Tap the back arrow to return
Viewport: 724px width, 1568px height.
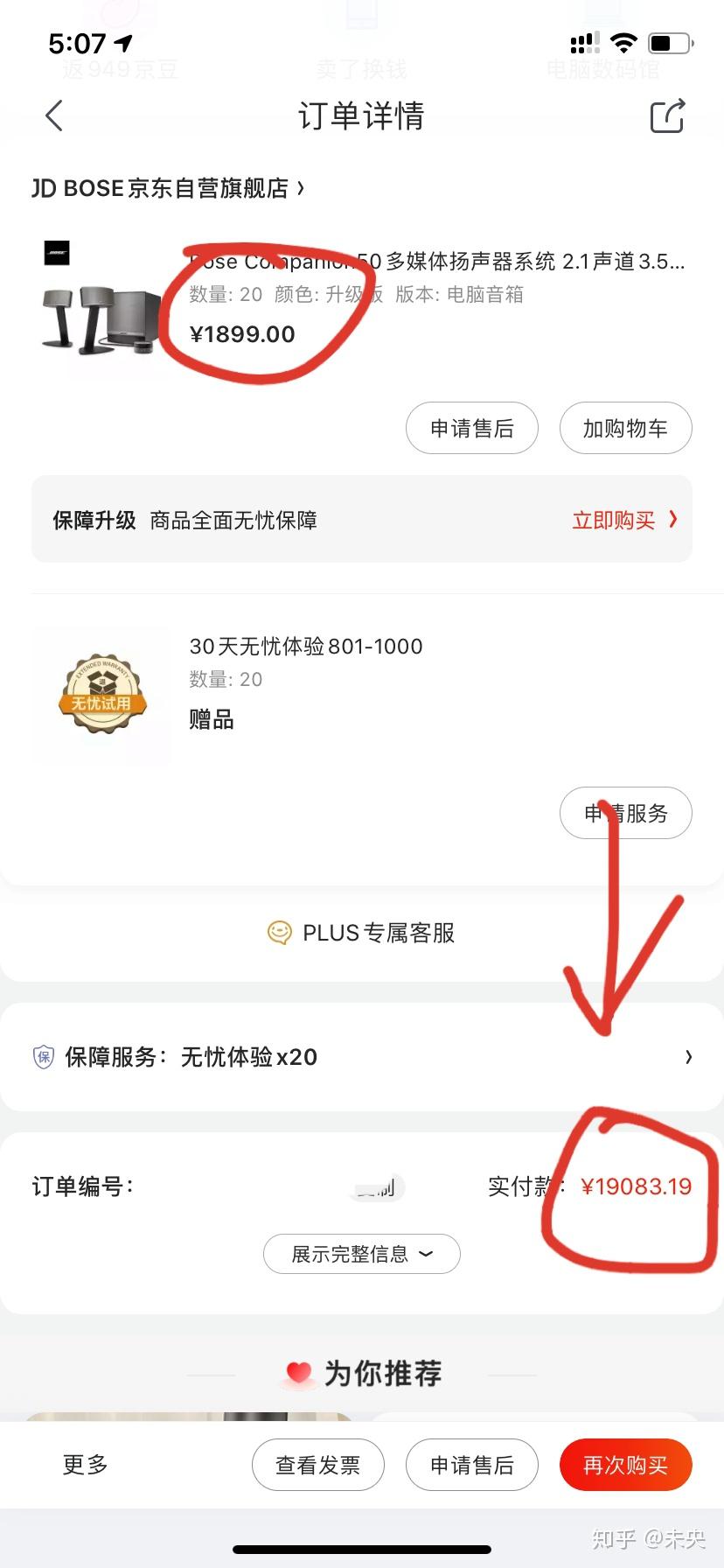click(54, 115)
